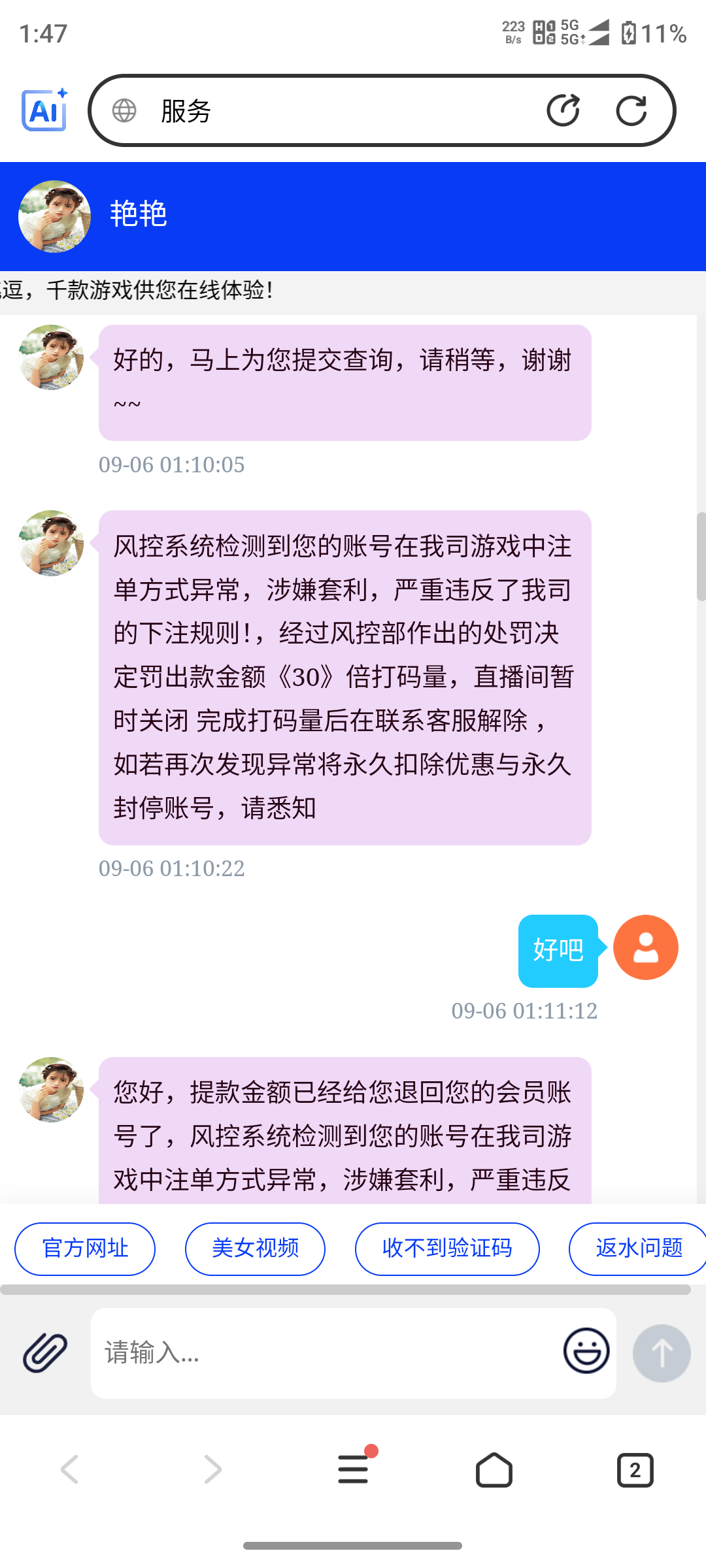Select the 官方网址 quick reply chip
Image resolution: width=706 pixels, height=1568 pixels.
point(85,1249)
